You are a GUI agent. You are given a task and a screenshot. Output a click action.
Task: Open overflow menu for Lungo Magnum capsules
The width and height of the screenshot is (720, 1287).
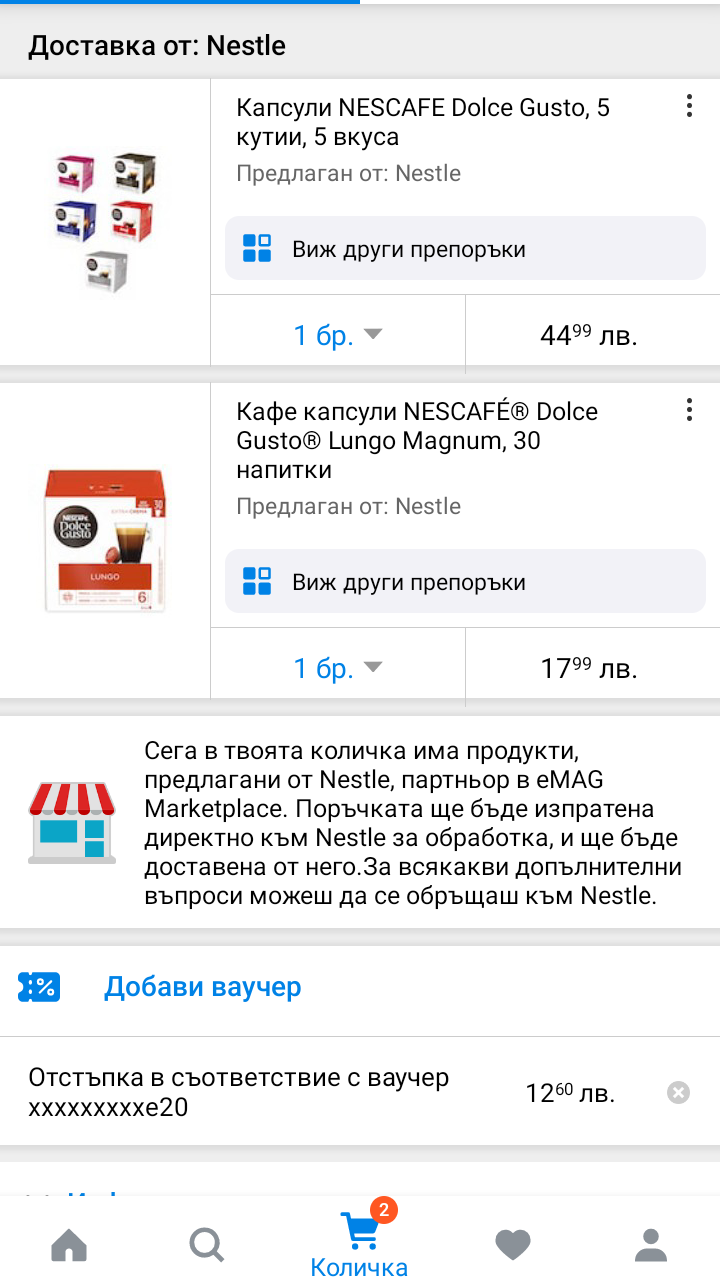[x=689, y=409]
